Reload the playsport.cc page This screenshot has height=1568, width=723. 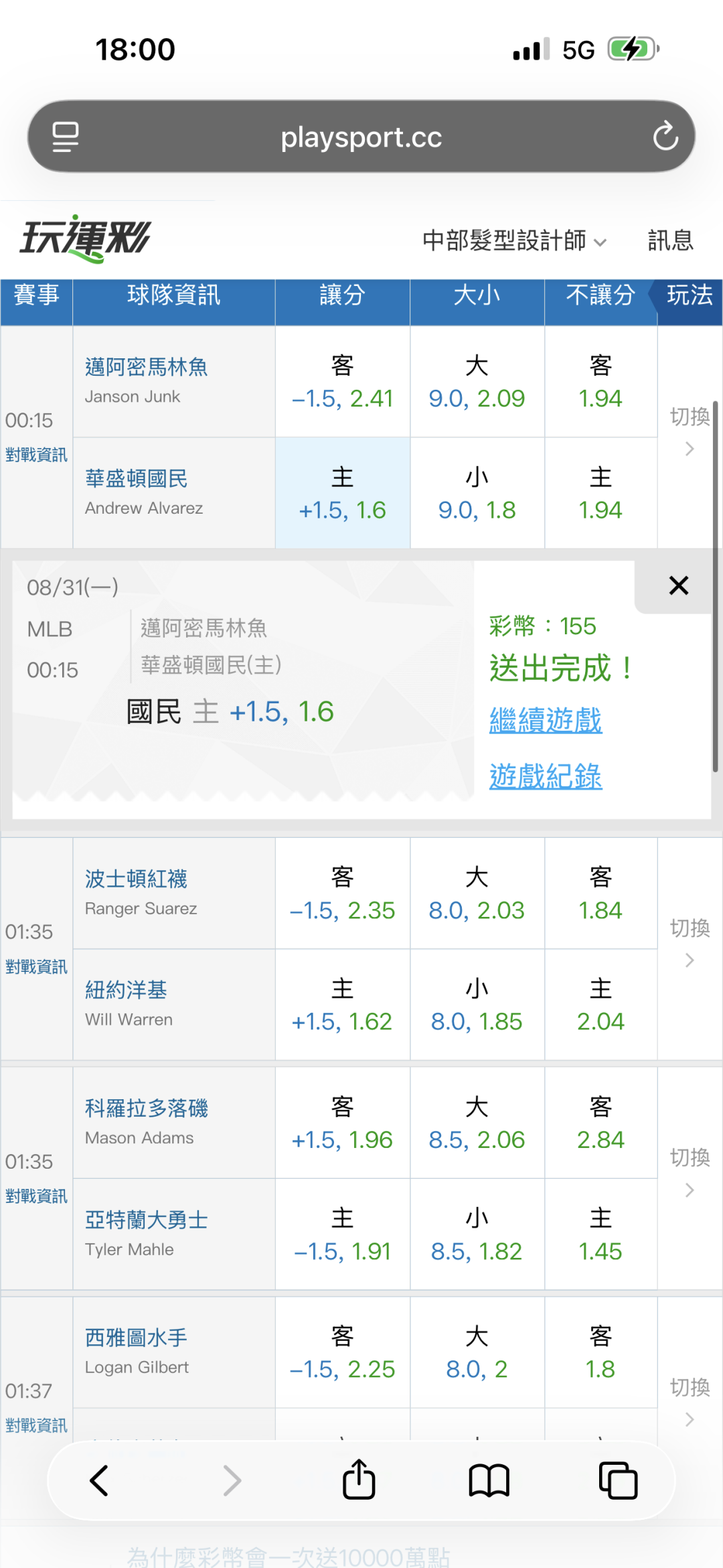(x=665, y=137)
